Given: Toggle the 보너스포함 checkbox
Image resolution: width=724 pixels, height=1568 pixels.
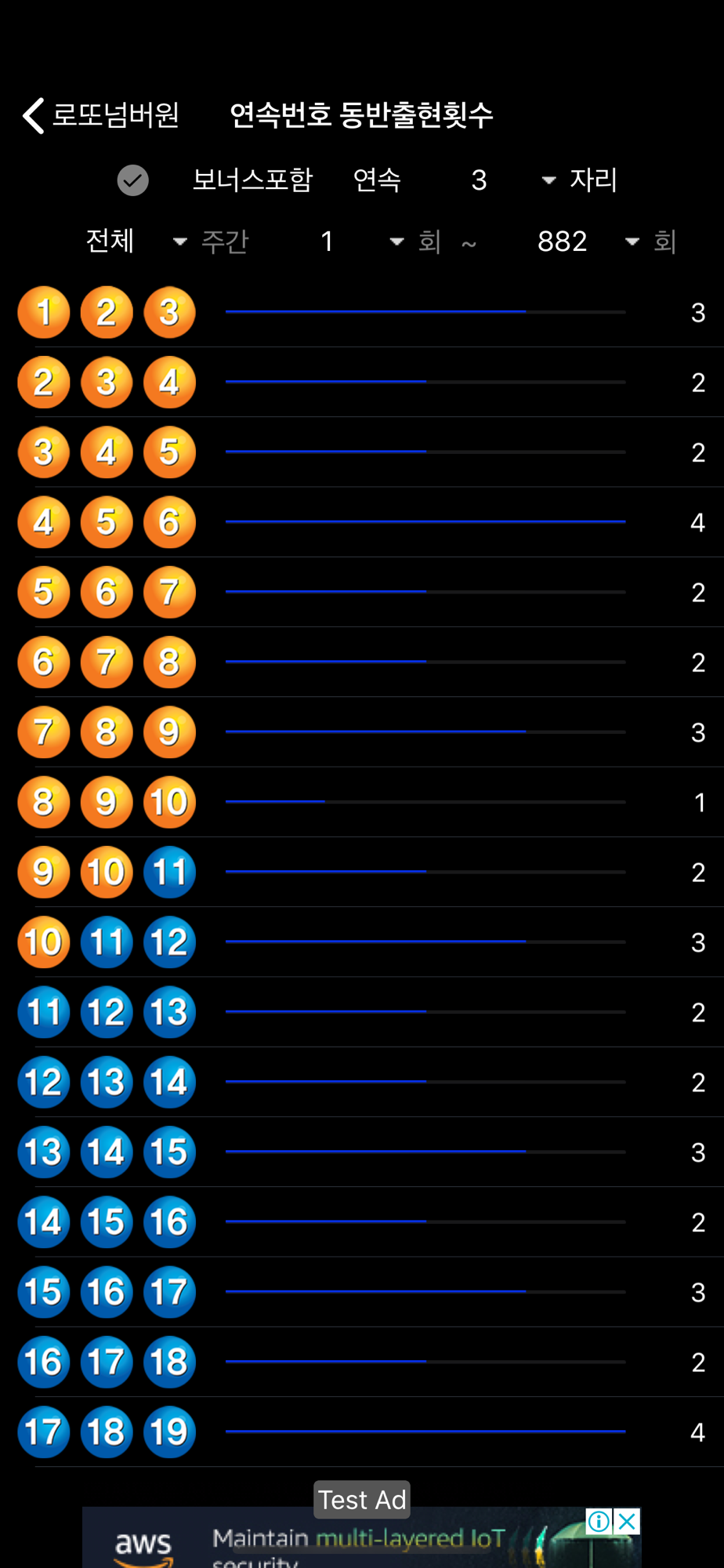Looking at the screenshot, I should pyautogui.click(x=133, y=180).
